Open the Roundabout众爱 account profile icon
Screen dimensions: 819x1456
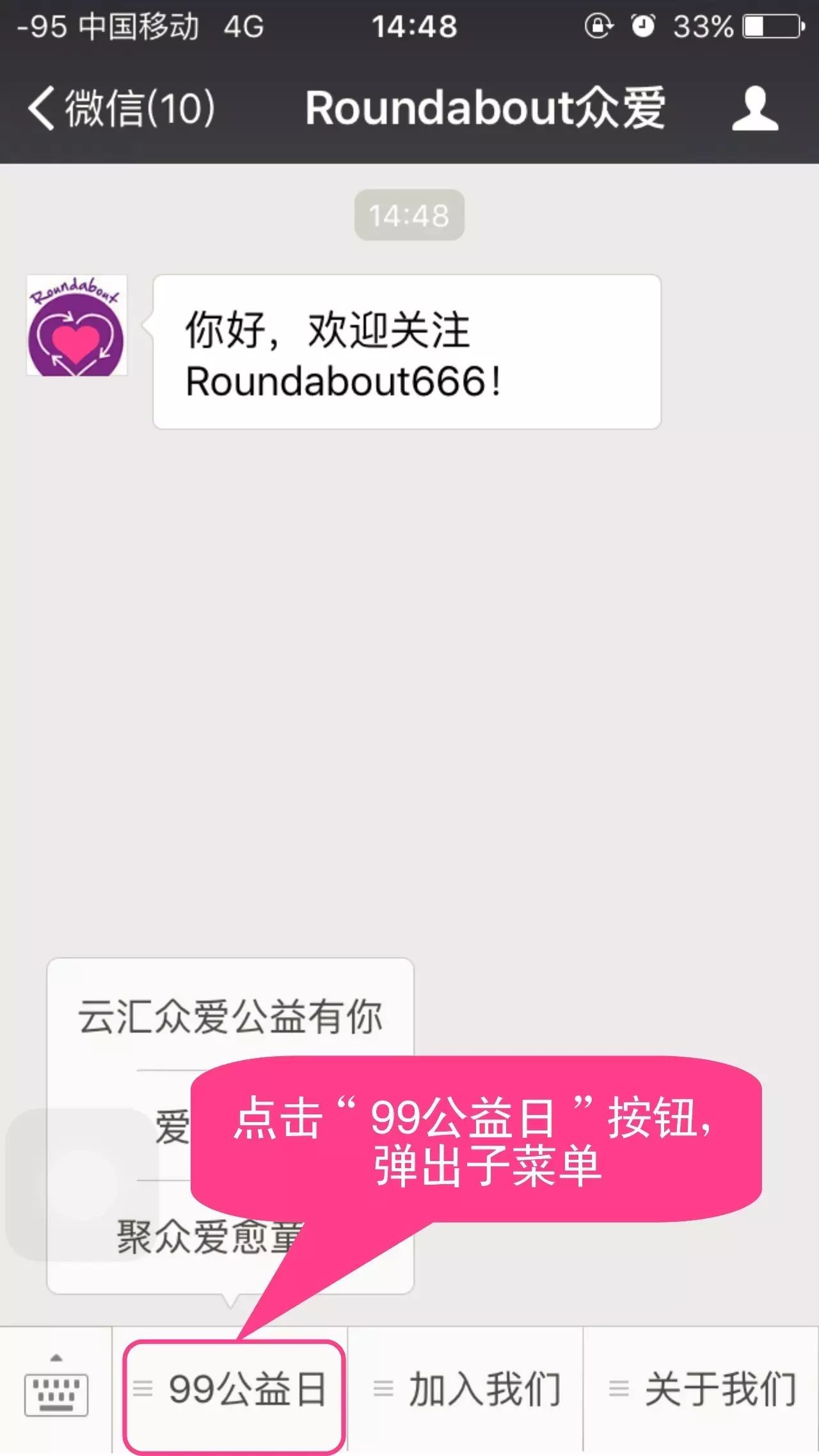tap(755, 109)
